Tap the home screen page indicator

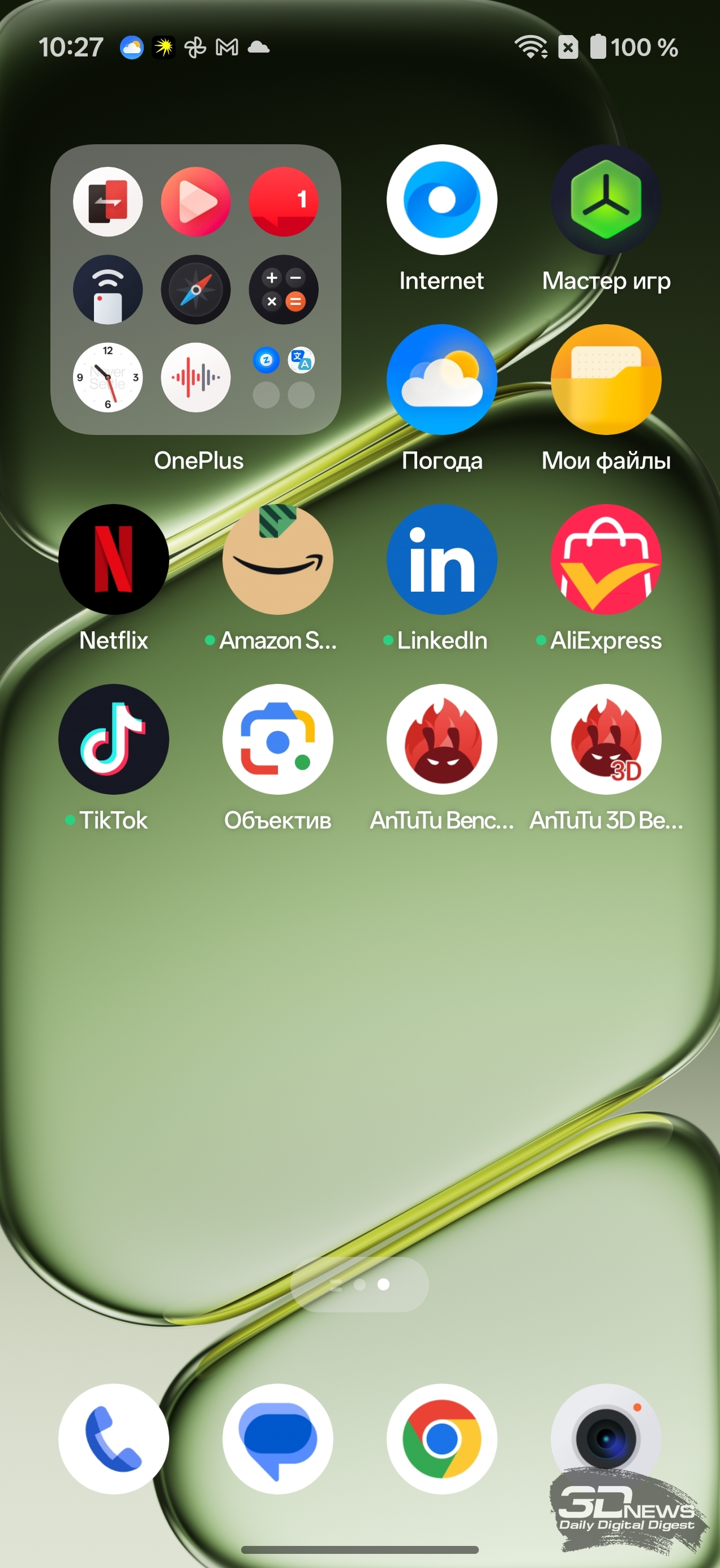[359, 1285]
